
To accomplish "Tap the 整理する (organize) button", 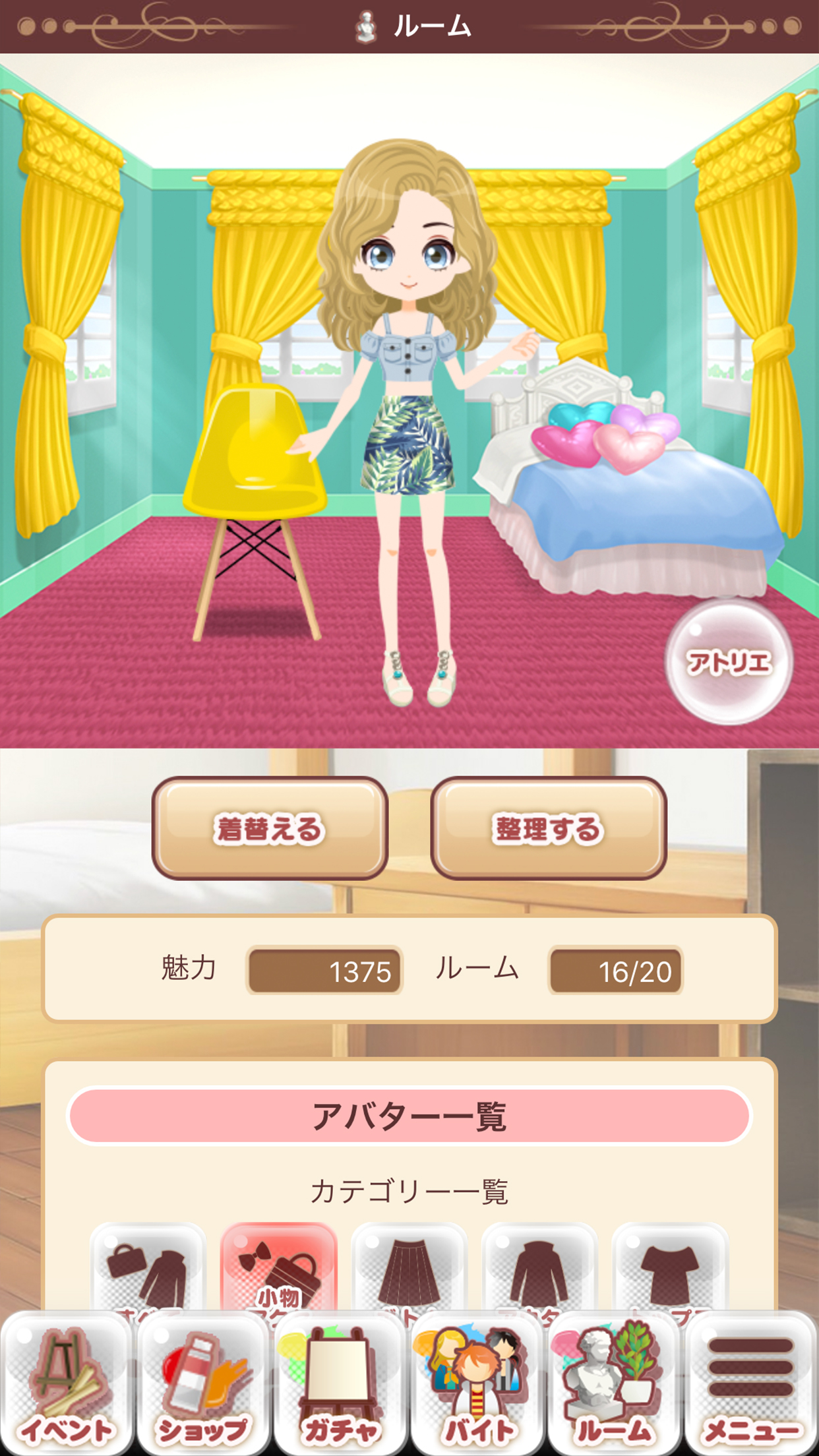I will (x=548, y=828).
